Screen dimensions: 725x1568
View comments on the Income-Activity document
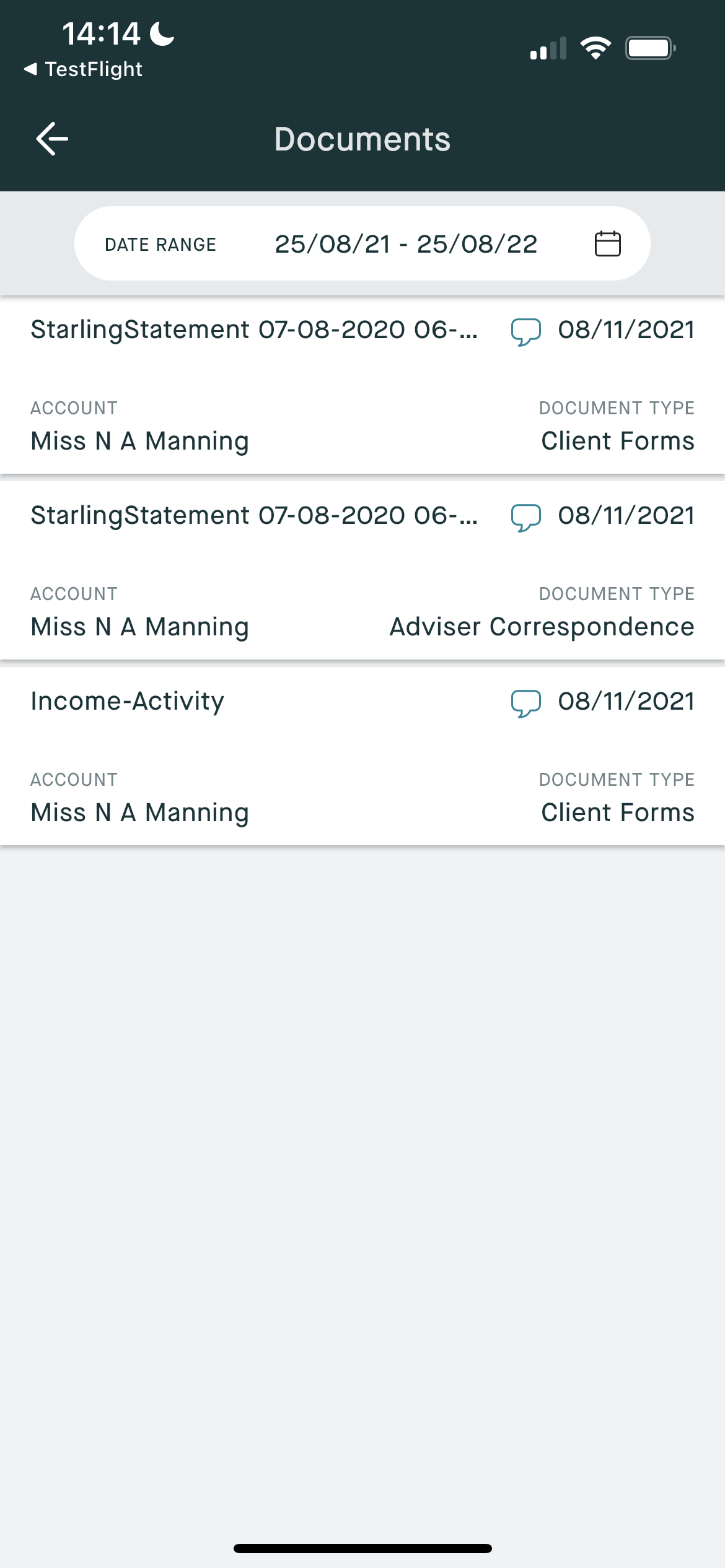coord(525,703)
